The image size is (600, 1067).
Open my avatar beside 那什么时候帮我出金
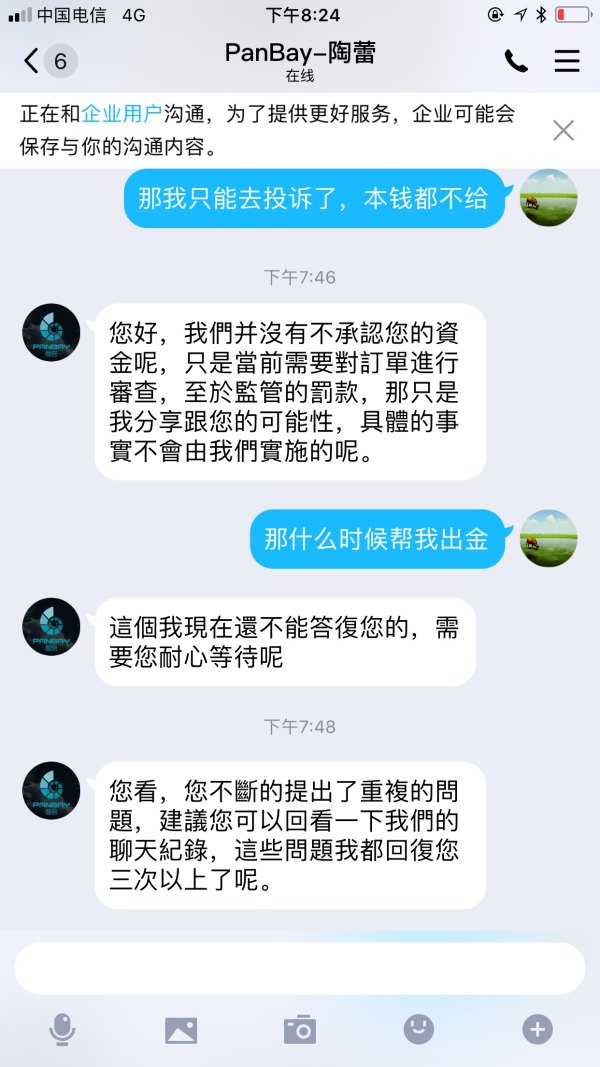tap(549, 539)
